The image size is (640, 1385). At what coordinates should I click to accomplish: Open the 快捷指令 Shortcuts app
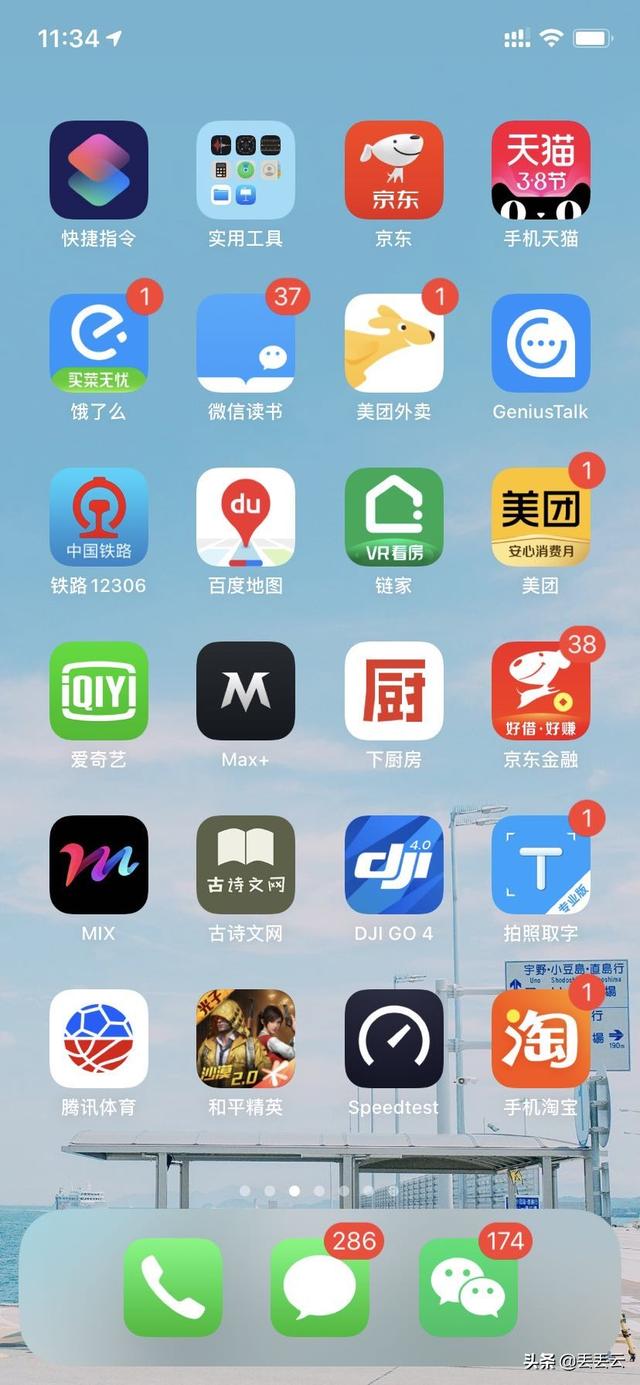point(99,170)
